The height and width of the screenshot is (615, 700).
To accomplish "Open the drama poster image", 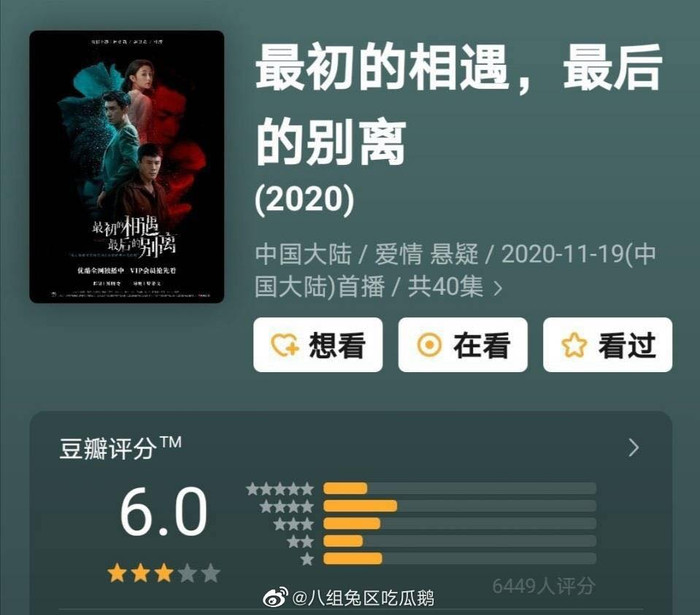I will tap(127, 167).
